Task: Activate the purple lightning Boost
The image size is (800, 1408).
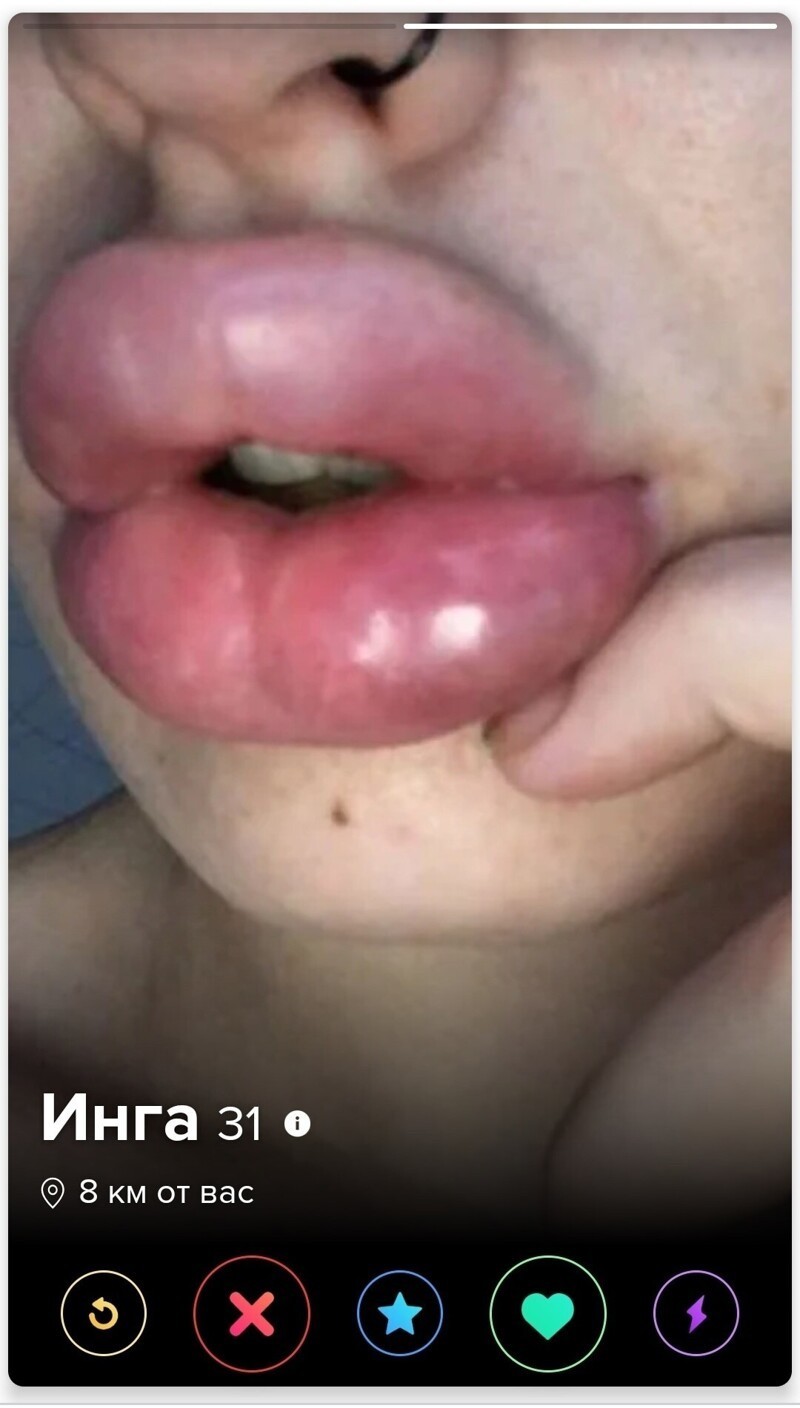Action: pos(696,1313)
